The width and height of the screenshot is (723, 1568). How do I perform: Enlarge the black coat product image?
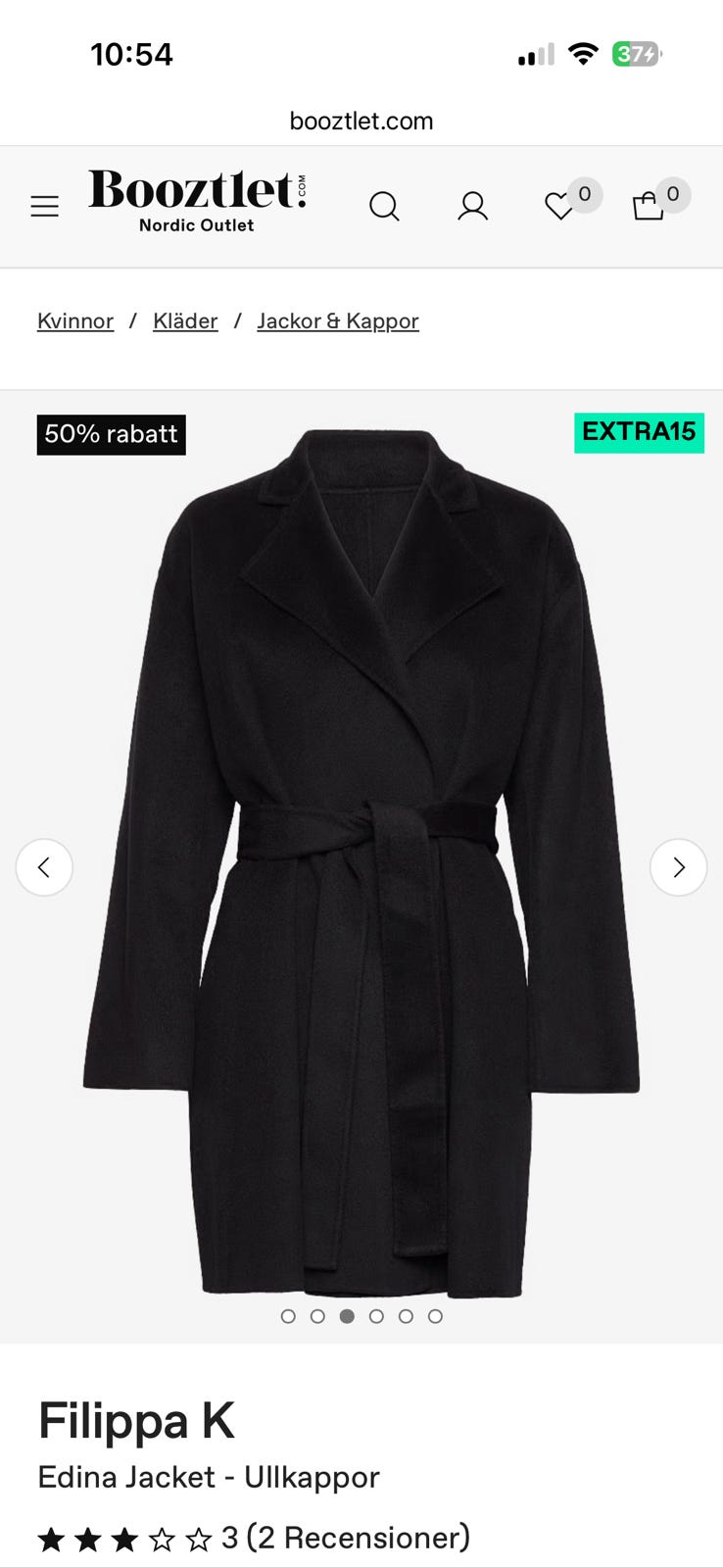(x=361, y=862)
